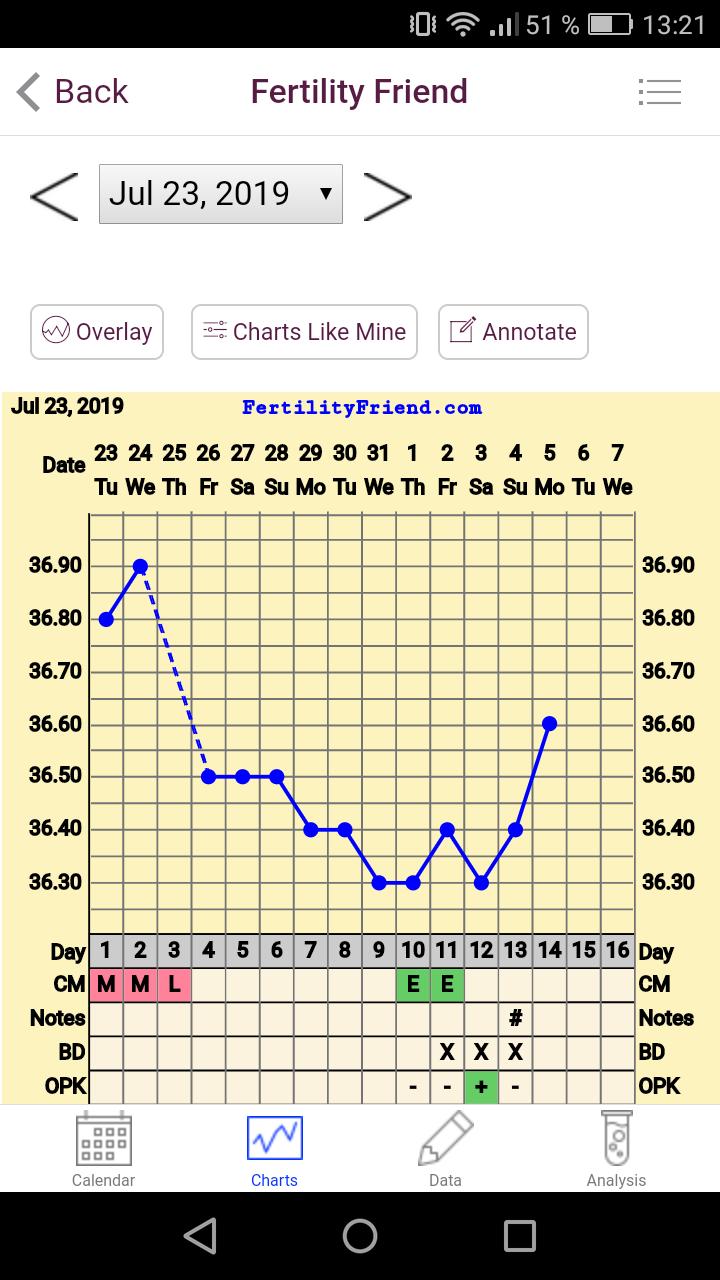Switch to the Data tab
This screenshot has width=720, height=1280.
click(445, 1150)
